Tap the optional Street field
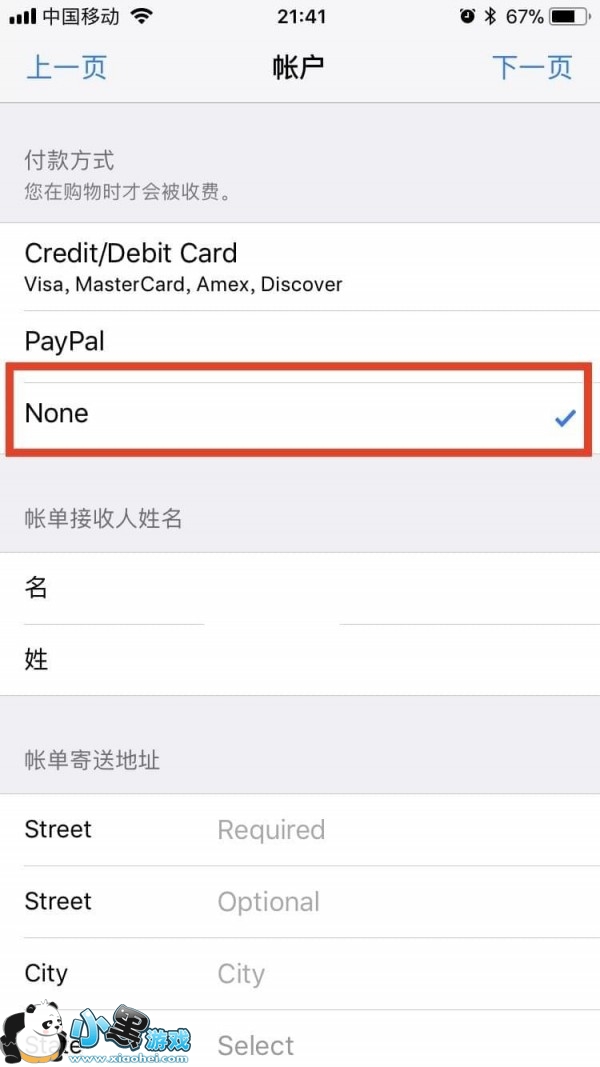600x1067 pixels. (x=300, y=902)
